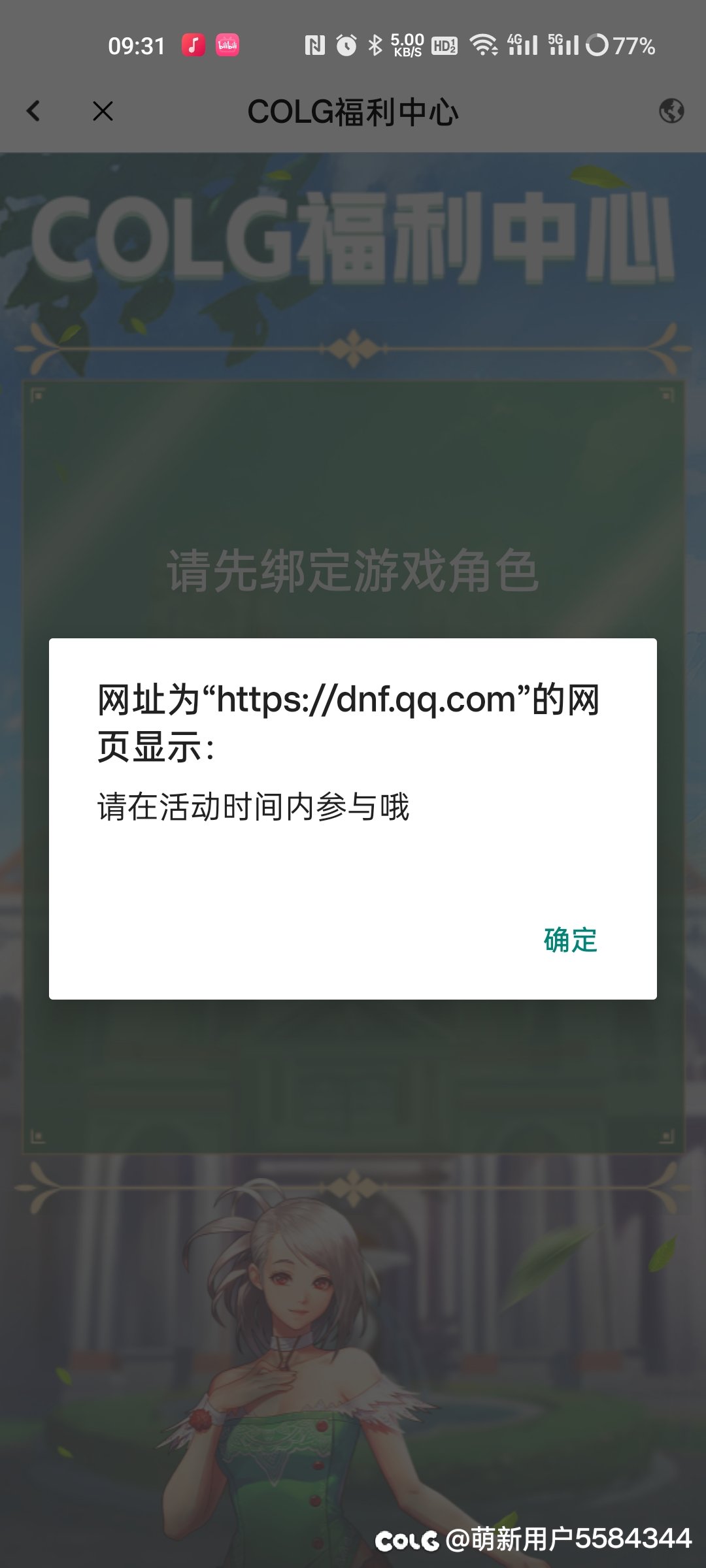Go back using the top-left arrow
The height and width of the screenshot is (1568, 706).
click(33, 110)
